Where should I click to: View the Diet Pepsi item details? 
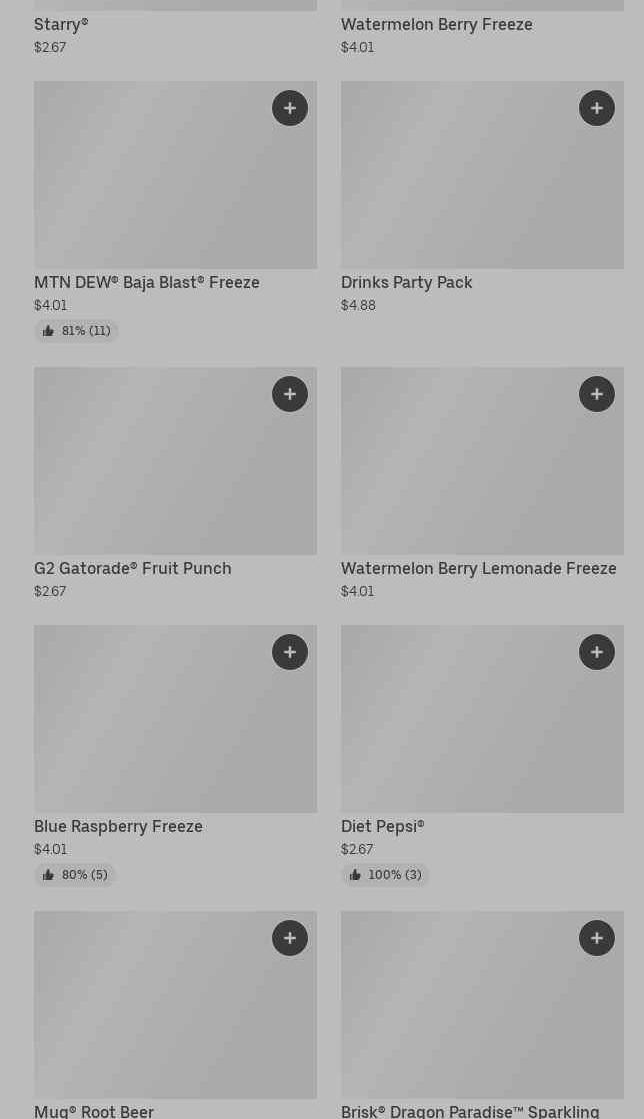[x=483, y=755]
